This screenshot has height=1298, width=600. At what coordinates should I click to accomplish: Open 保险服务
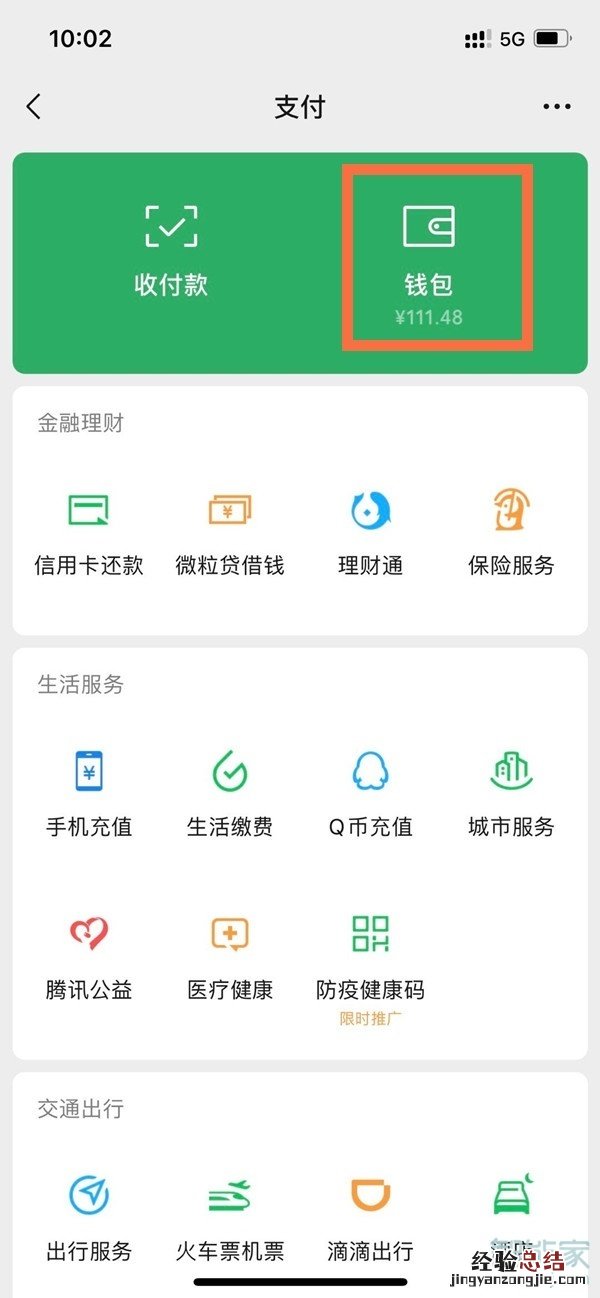511,533
